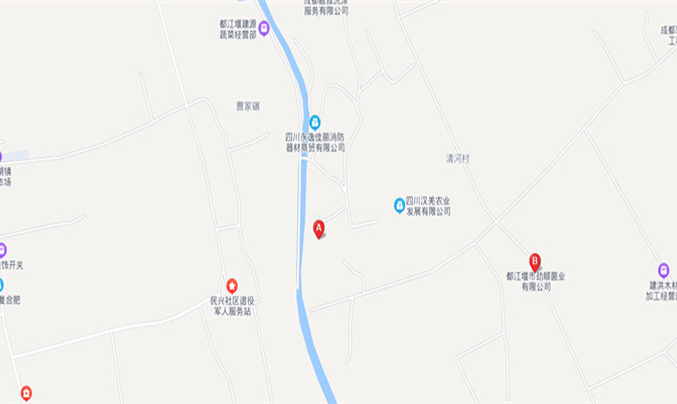This screenshot has width=677, height=404.
Task: Tap the 民兴社区退役军人服务站 marker
Action: click(232, 286)
